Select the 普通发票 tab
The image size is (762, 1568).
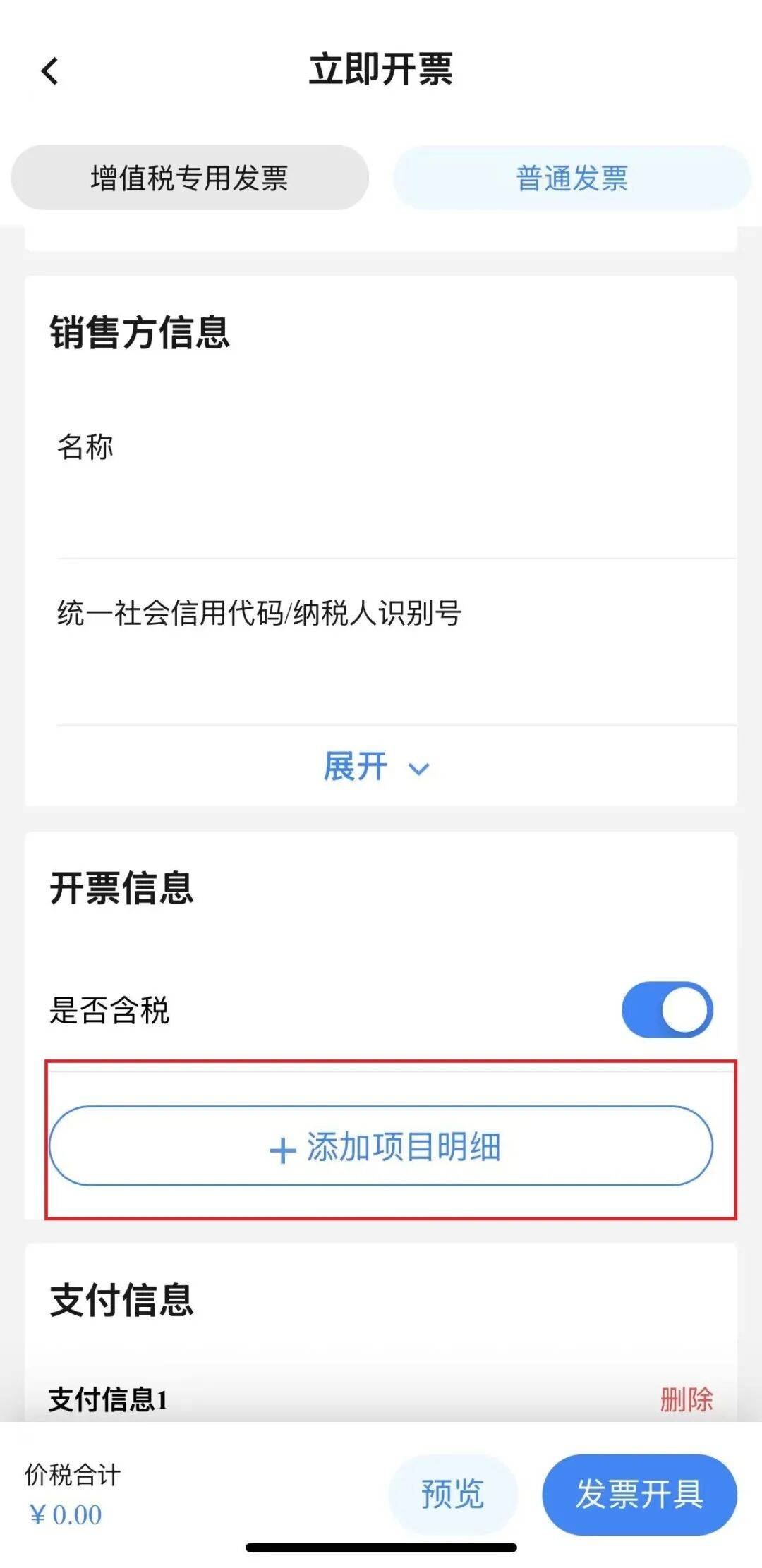pyautogui.click(x=571, y=178)
